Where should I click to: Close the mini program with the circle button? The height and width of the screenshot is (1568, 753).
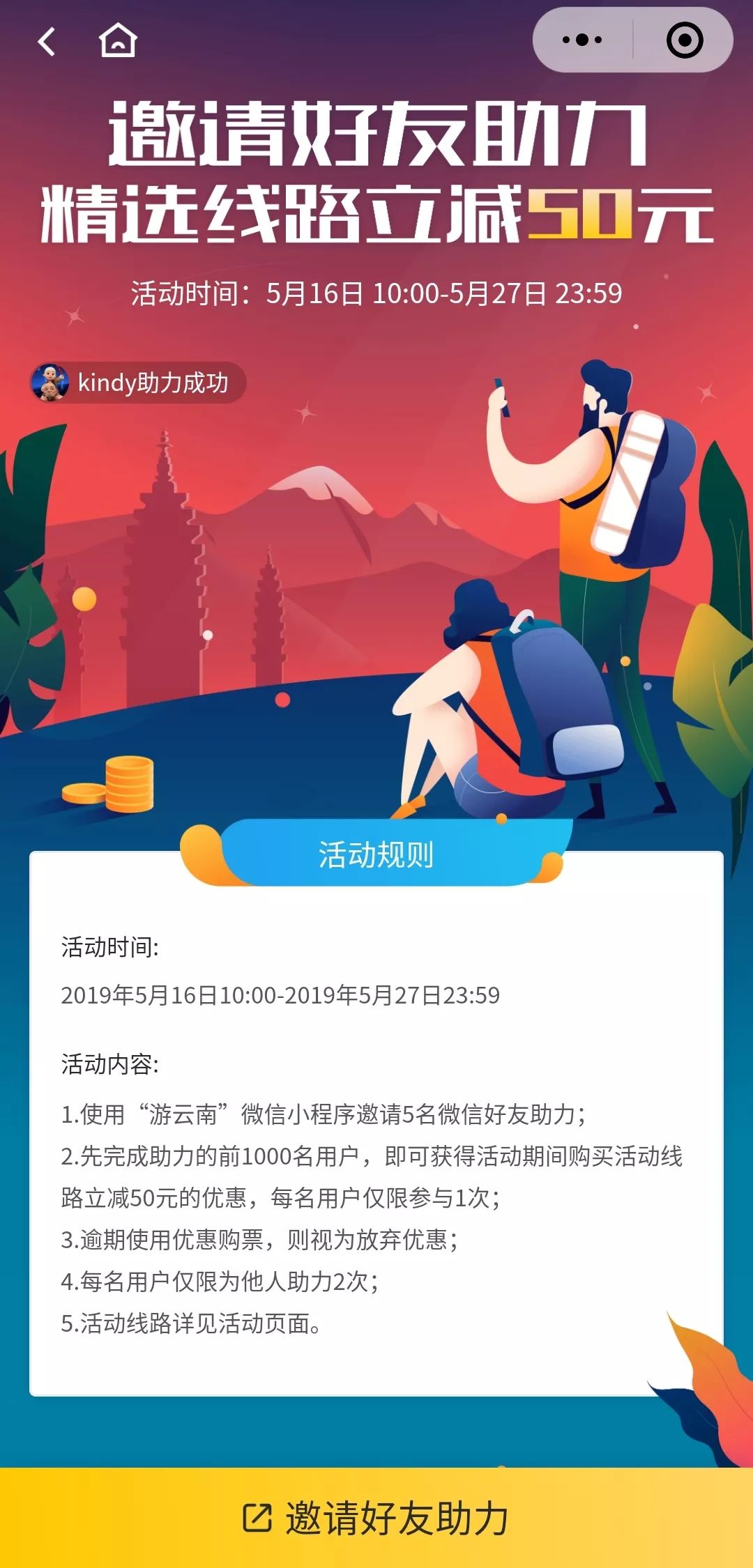tap(685, 40)
